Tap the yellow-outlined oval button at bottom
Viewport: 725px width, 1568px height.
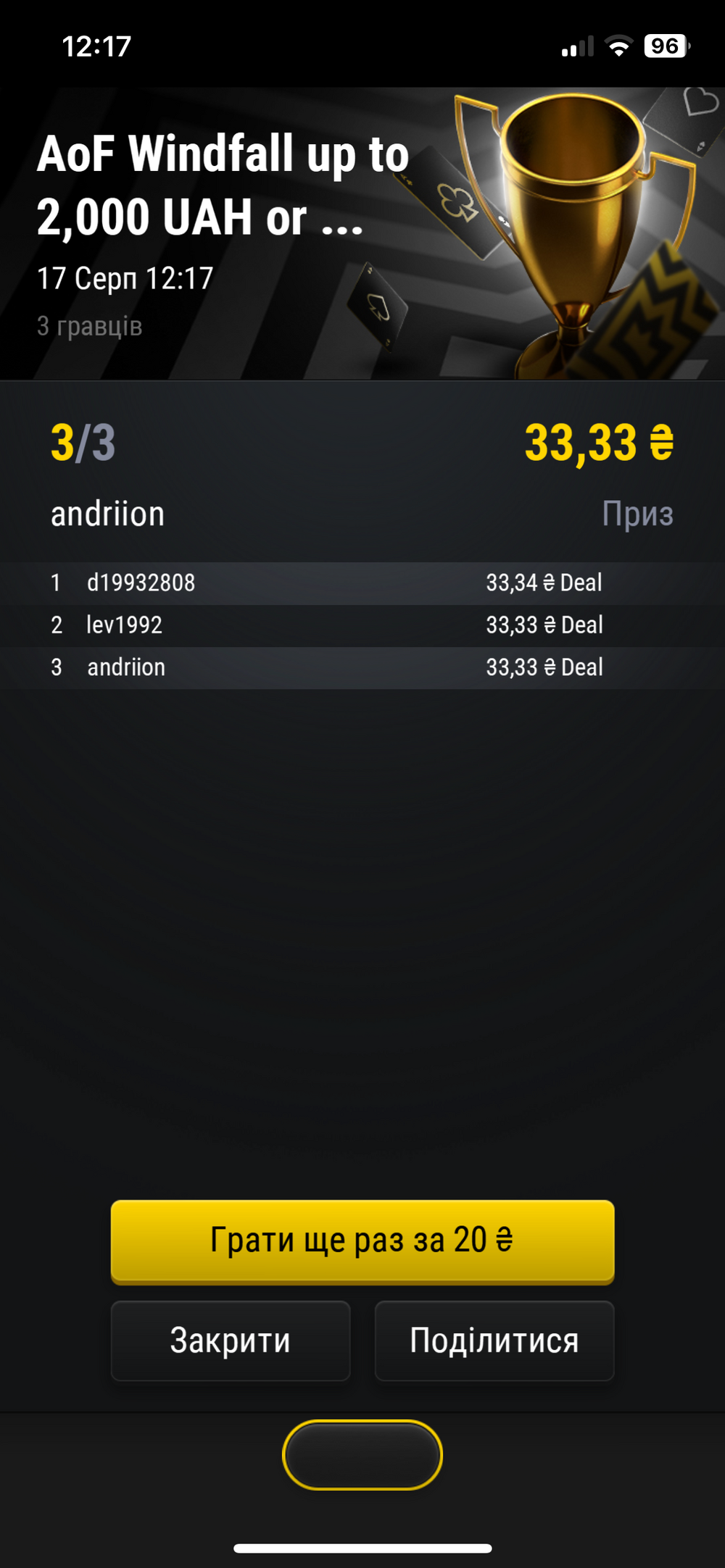click(x=362, y=1455)
